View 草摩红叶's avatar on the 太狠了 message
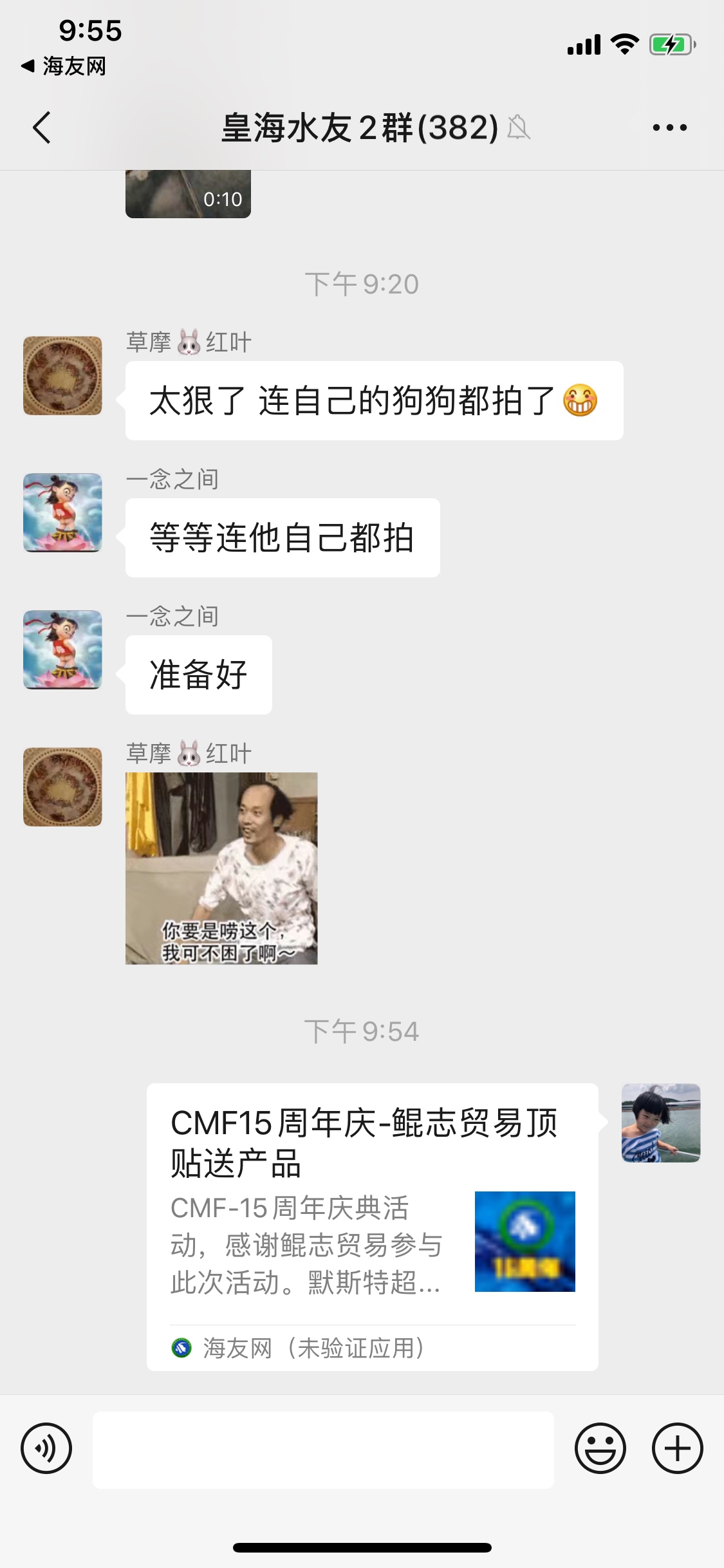Image resolution: width=724 pixels, height=1568 pixels. pyautogui.click(x=62, y=375)
